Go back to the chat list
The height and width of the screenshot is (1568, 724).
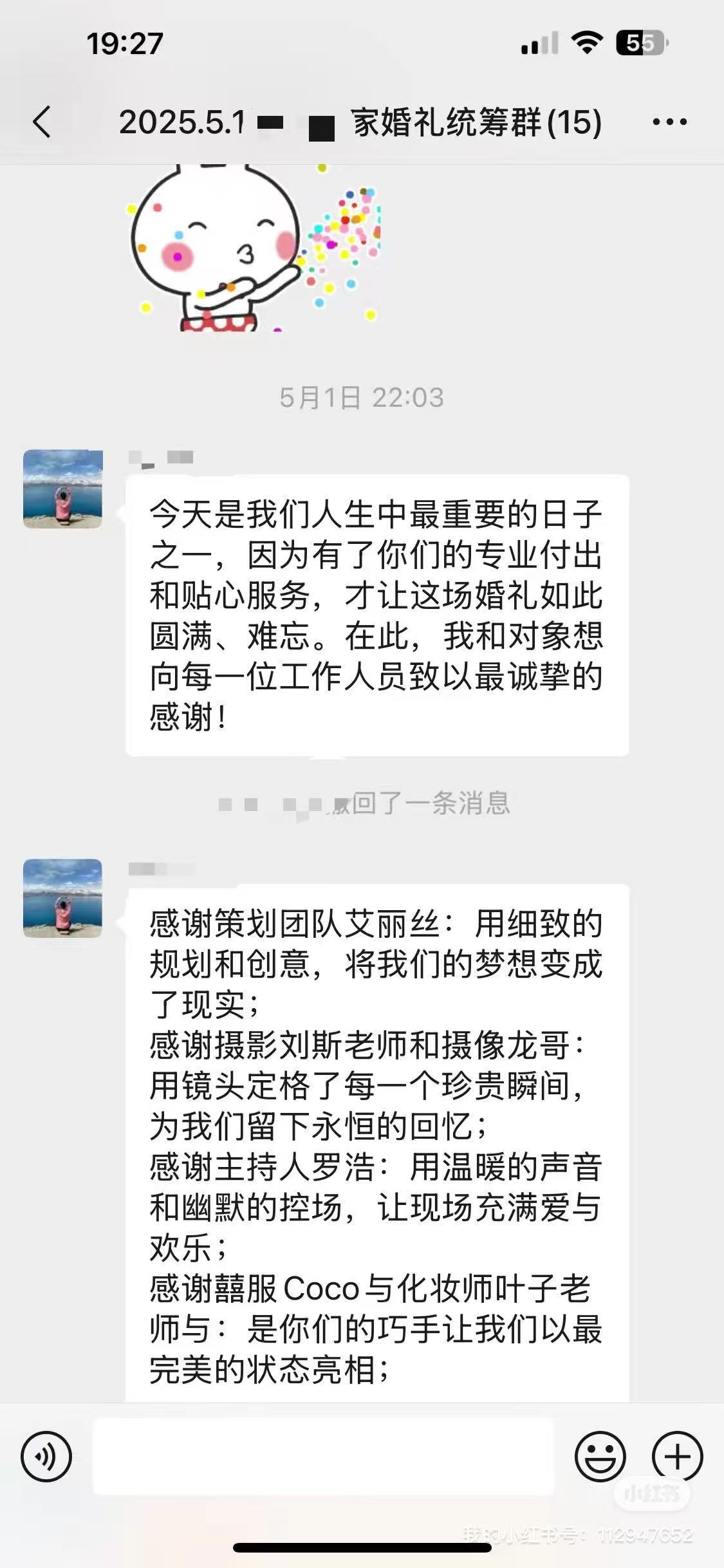(x=42, y=122)
